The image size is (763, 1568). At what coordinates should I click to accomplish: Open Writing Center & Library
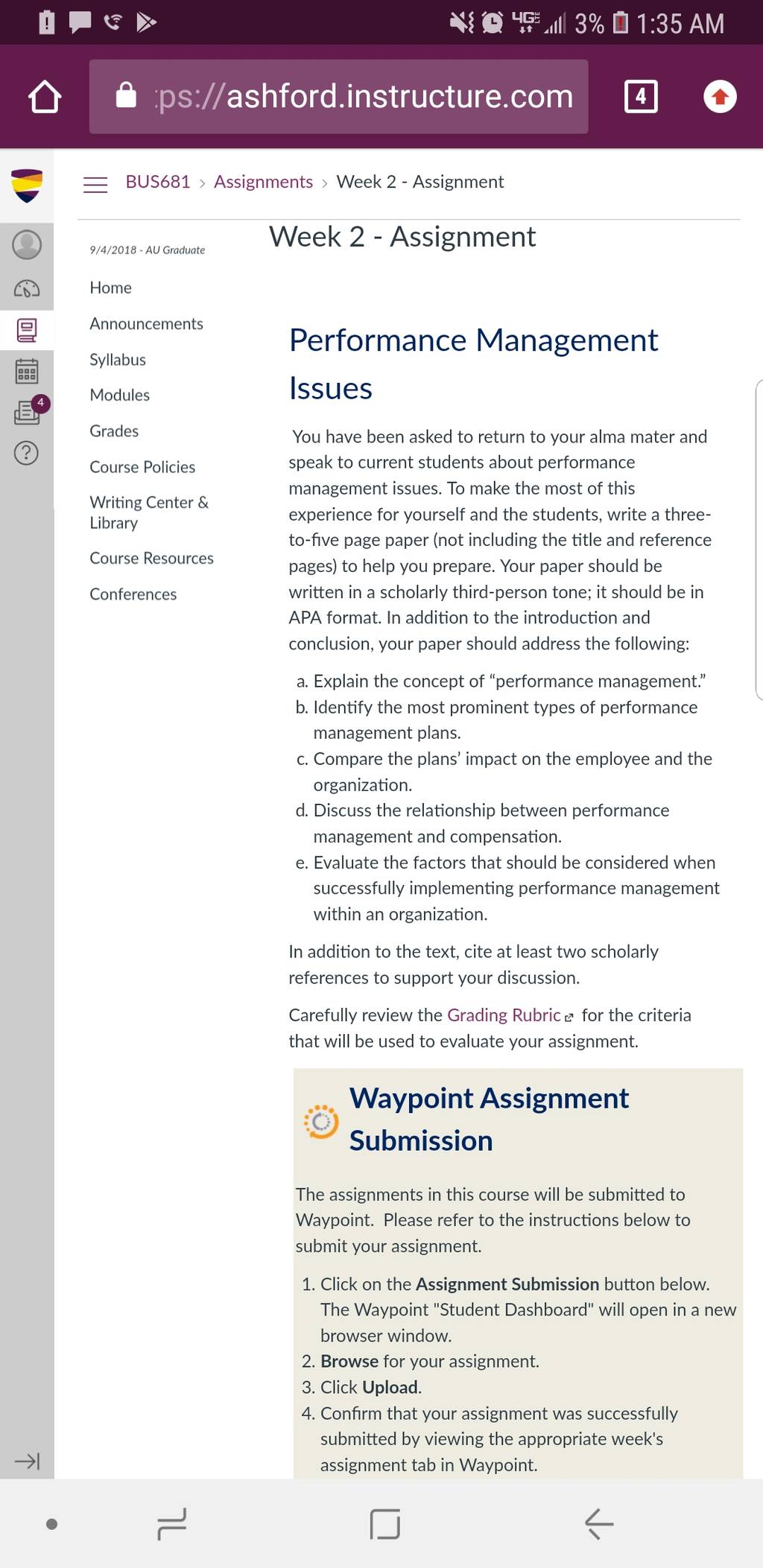point(149,512)
